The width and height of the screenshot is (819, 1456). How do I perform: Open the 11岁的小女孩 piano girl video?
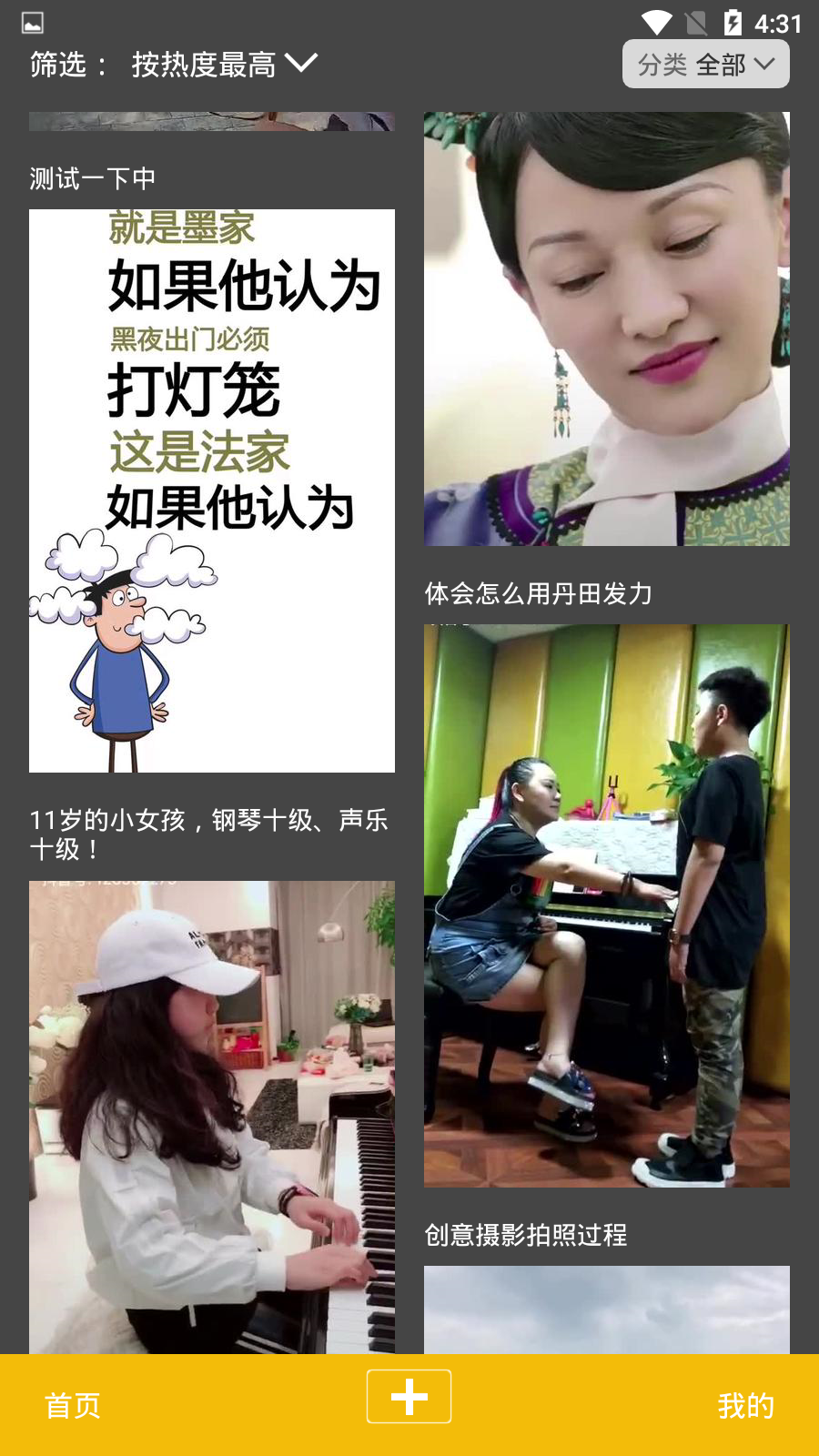click(211, 1116)
